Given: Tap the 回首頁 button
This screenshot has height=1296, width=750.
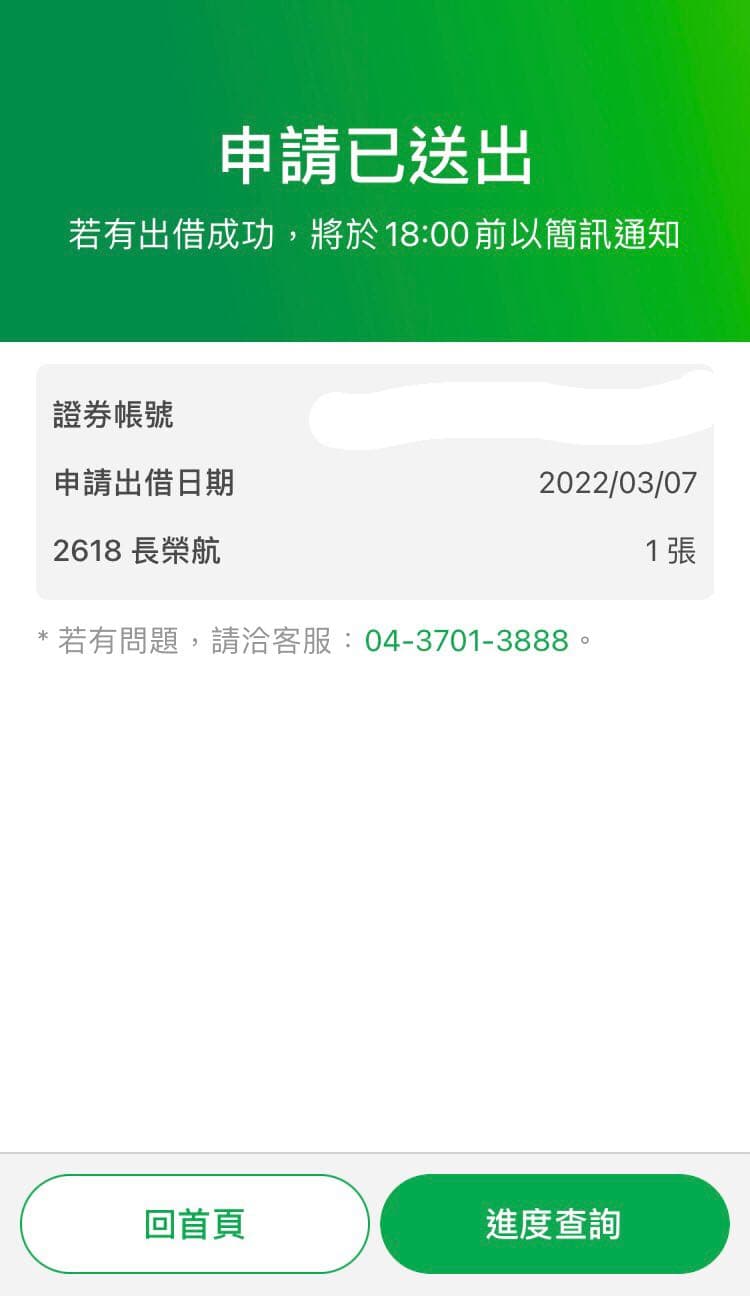Looking at the screenshot, I should pos(194,1222).
